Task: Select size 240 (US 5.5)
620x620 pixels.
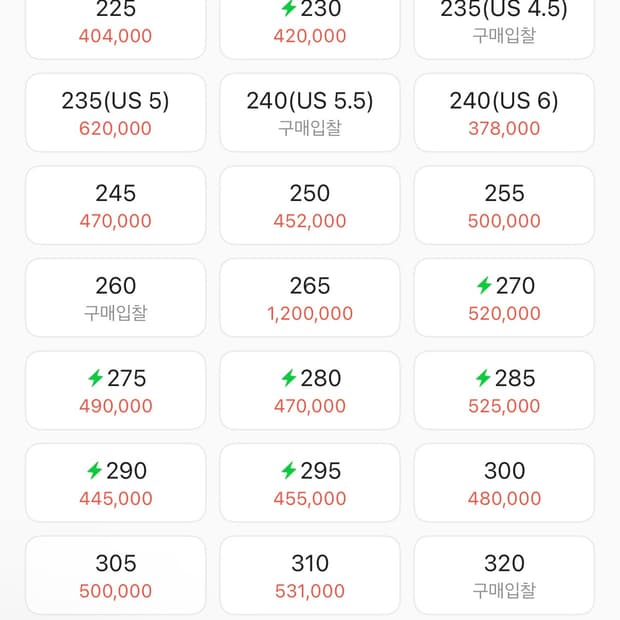Action: (x=309, y=113)
